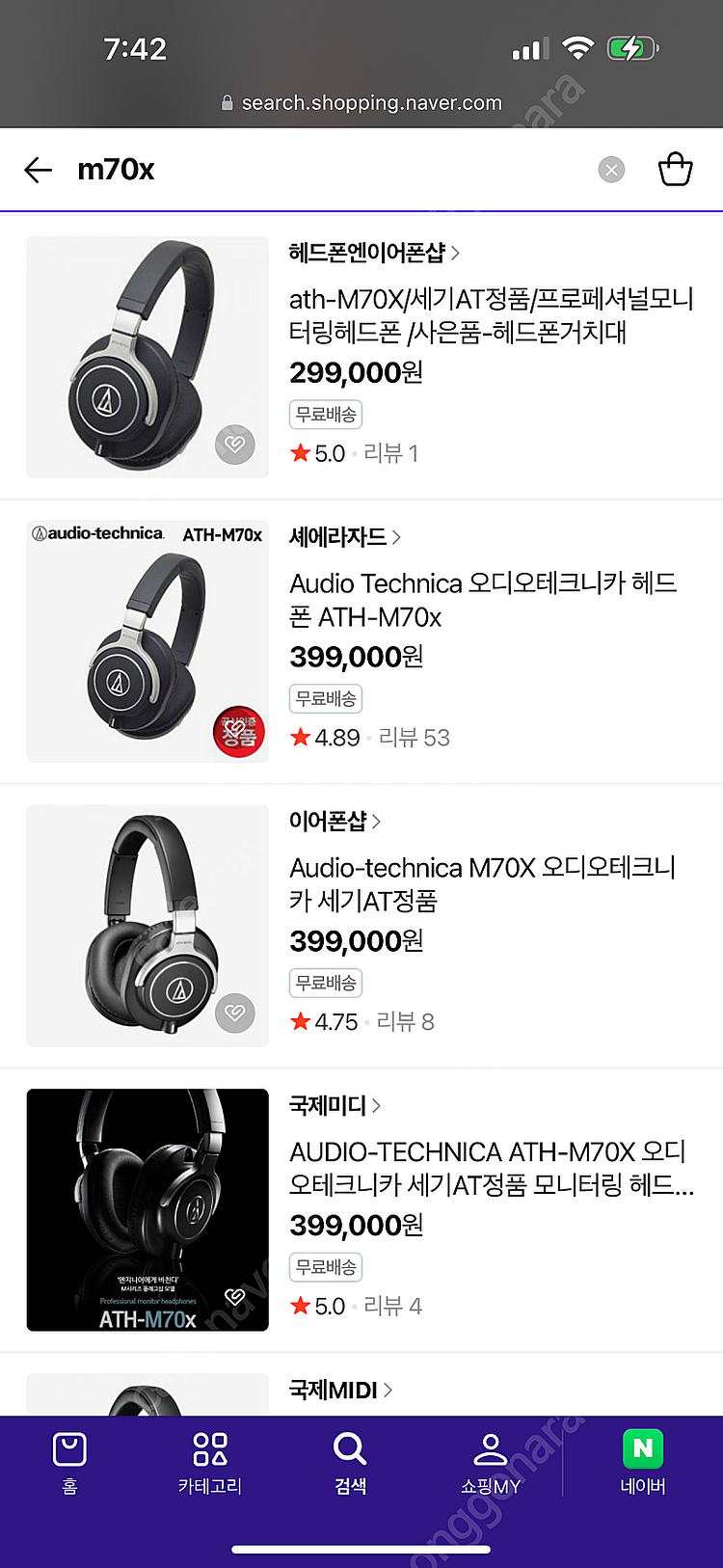Visit the 셰에라자드 store link
The image size is (723, 1568).
click(345, 537)
